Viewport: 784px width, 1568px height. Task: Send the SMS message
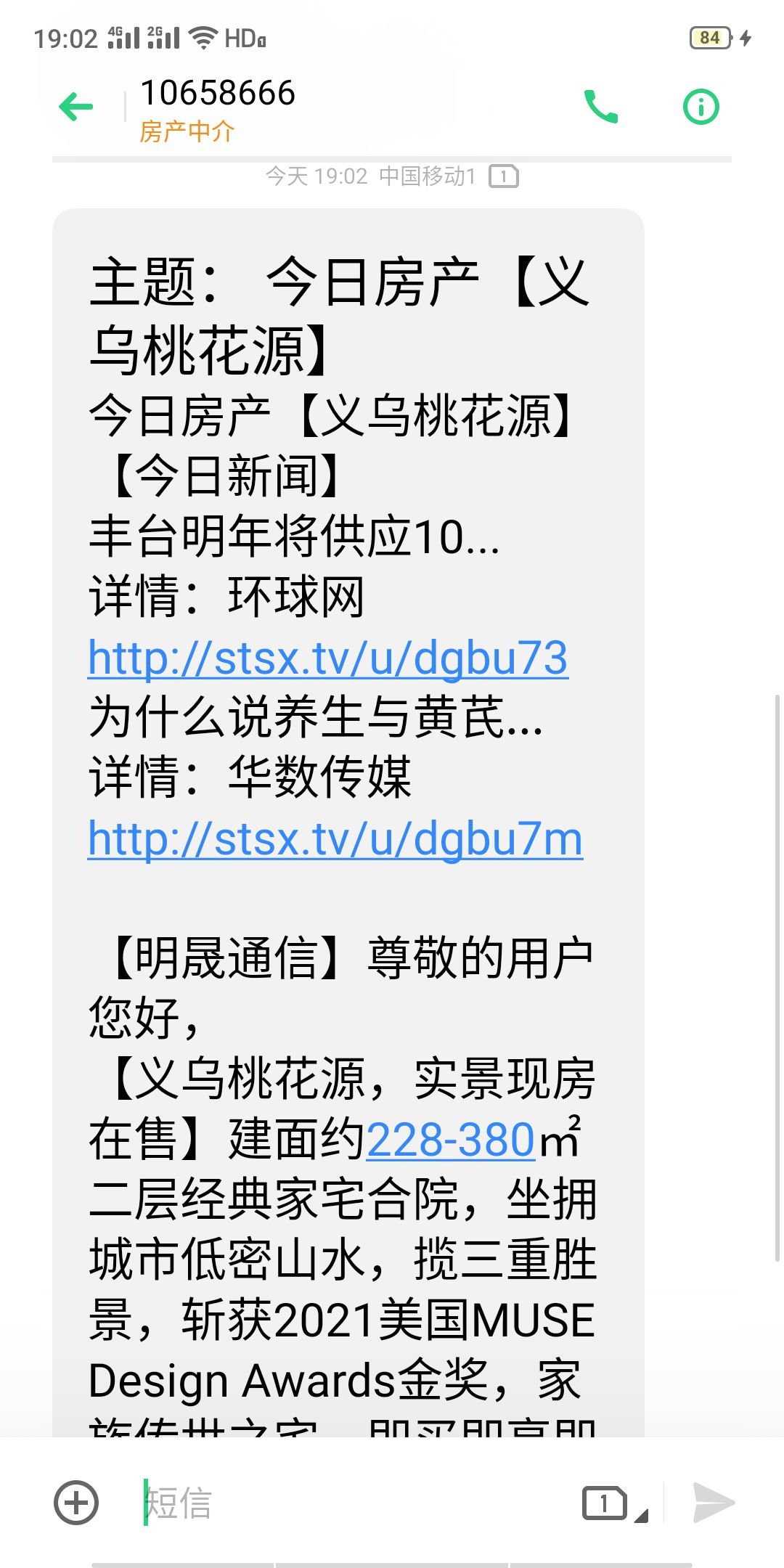point(714,1503)
